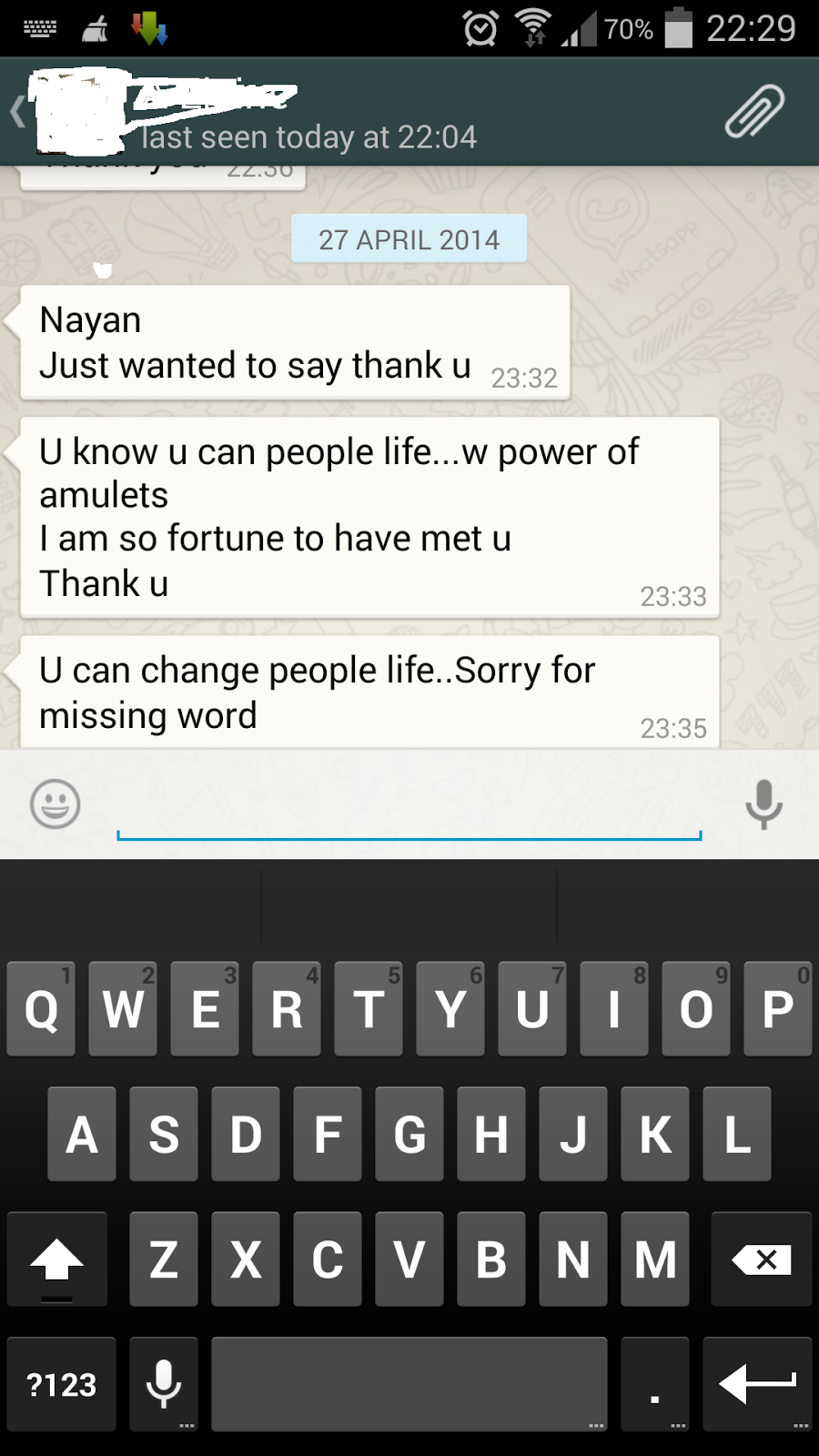The height and width of the screenshot is (1456, 819).
Task: Tap the space bar
Action: 409,1384
